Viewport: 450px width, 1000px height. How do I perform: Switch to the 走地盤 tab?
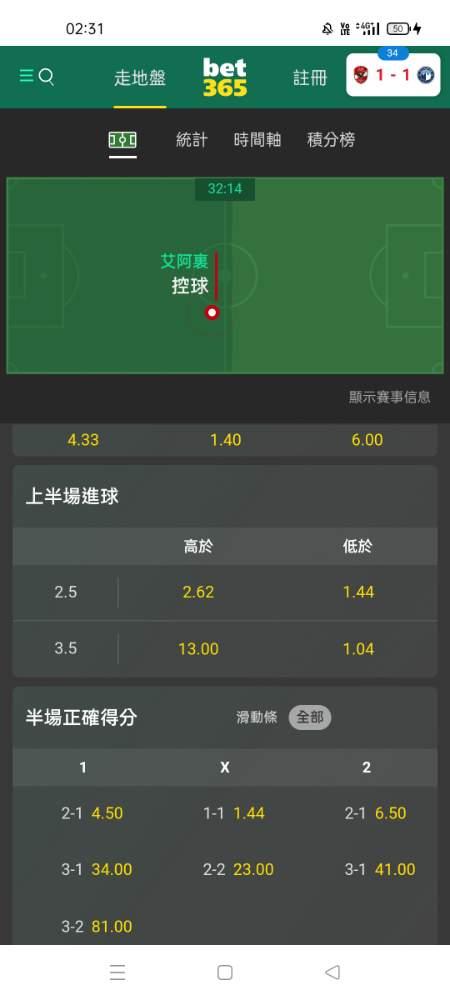(140, 78)
